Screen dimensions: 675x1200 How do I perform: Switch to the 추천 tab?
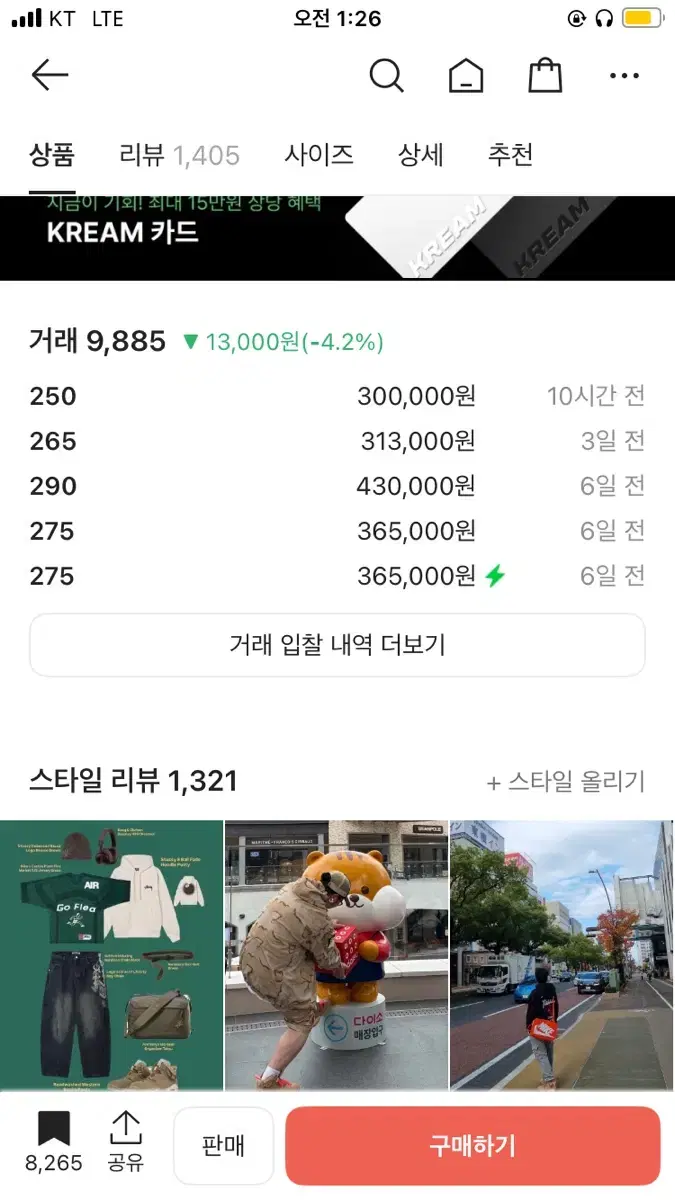tap(510, 155)
